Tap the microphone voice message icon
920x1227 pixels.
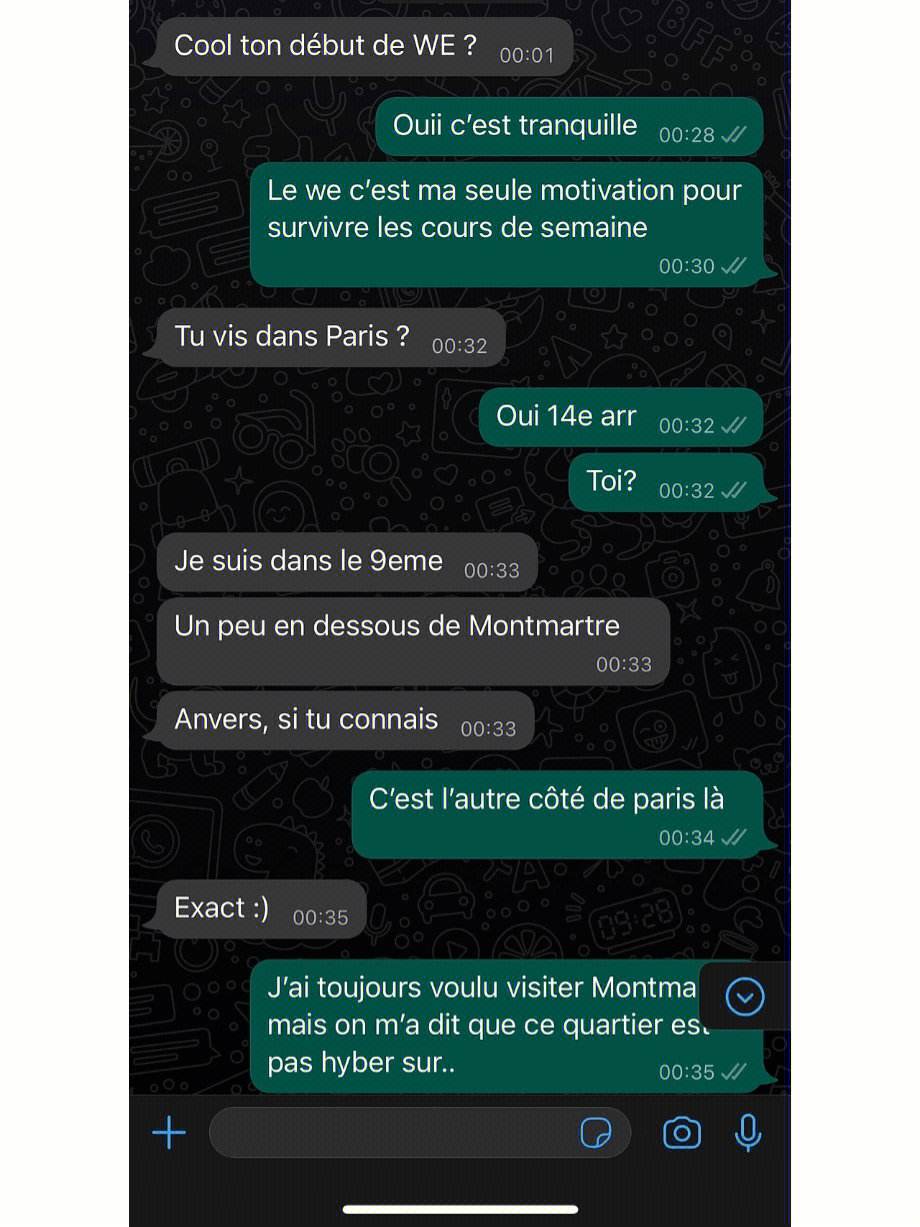(x=748, y=1133)
